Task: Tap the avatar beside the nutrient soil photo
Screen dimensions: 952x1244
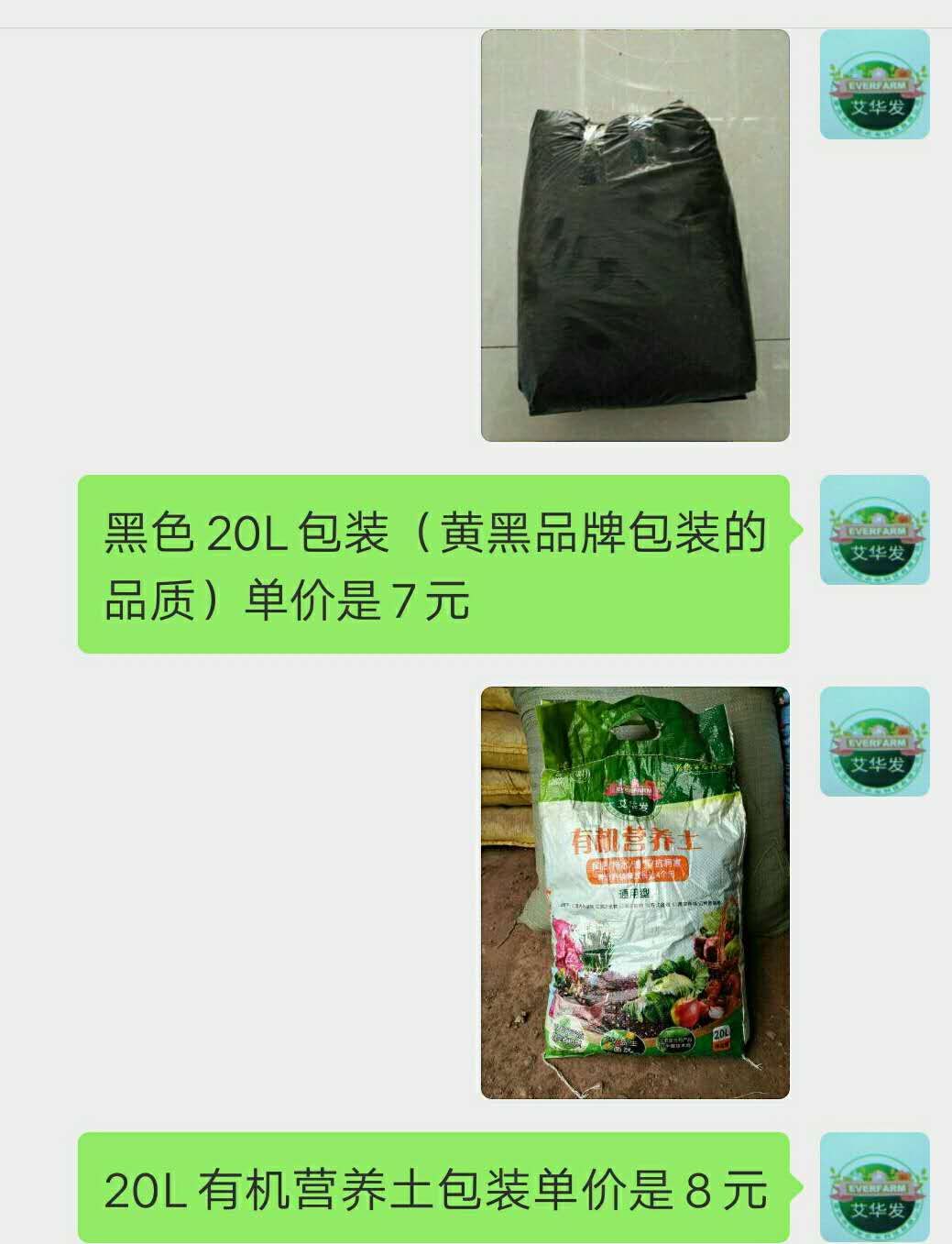Action: point(874,742)
